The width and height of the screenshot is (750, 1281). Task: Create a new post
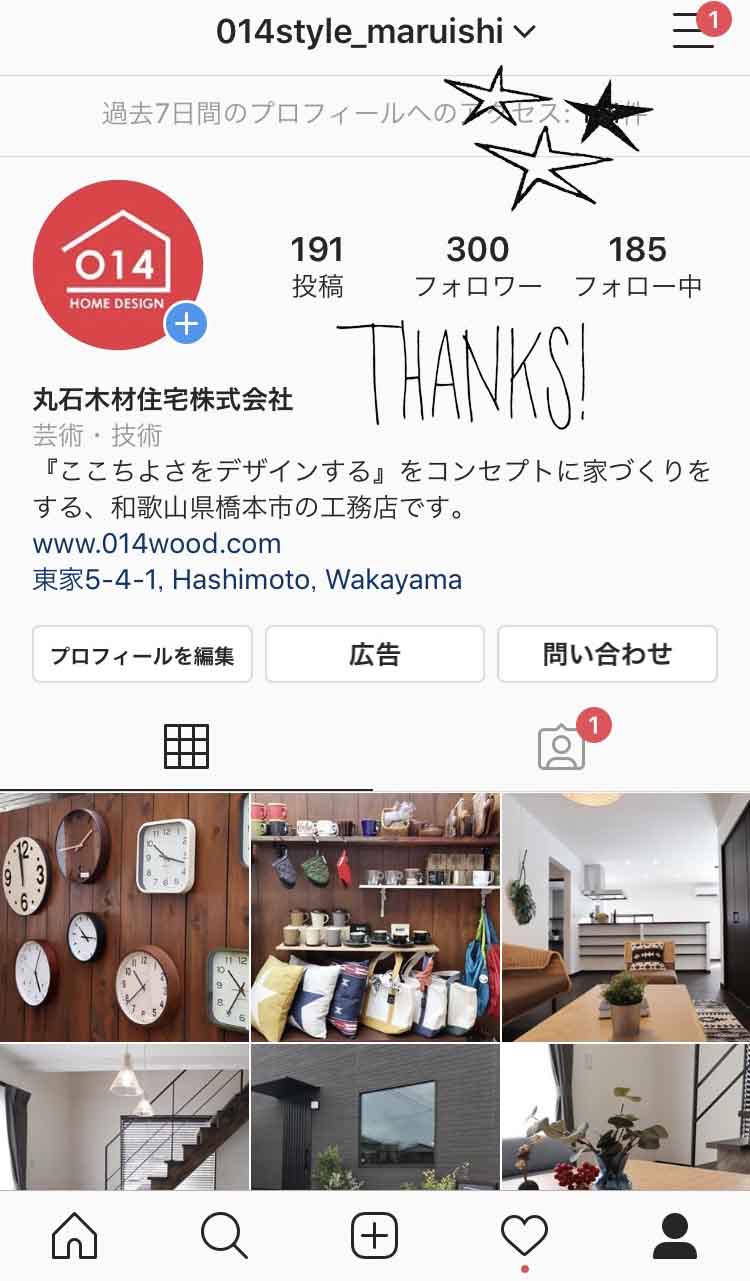[x=375, y=1236]
